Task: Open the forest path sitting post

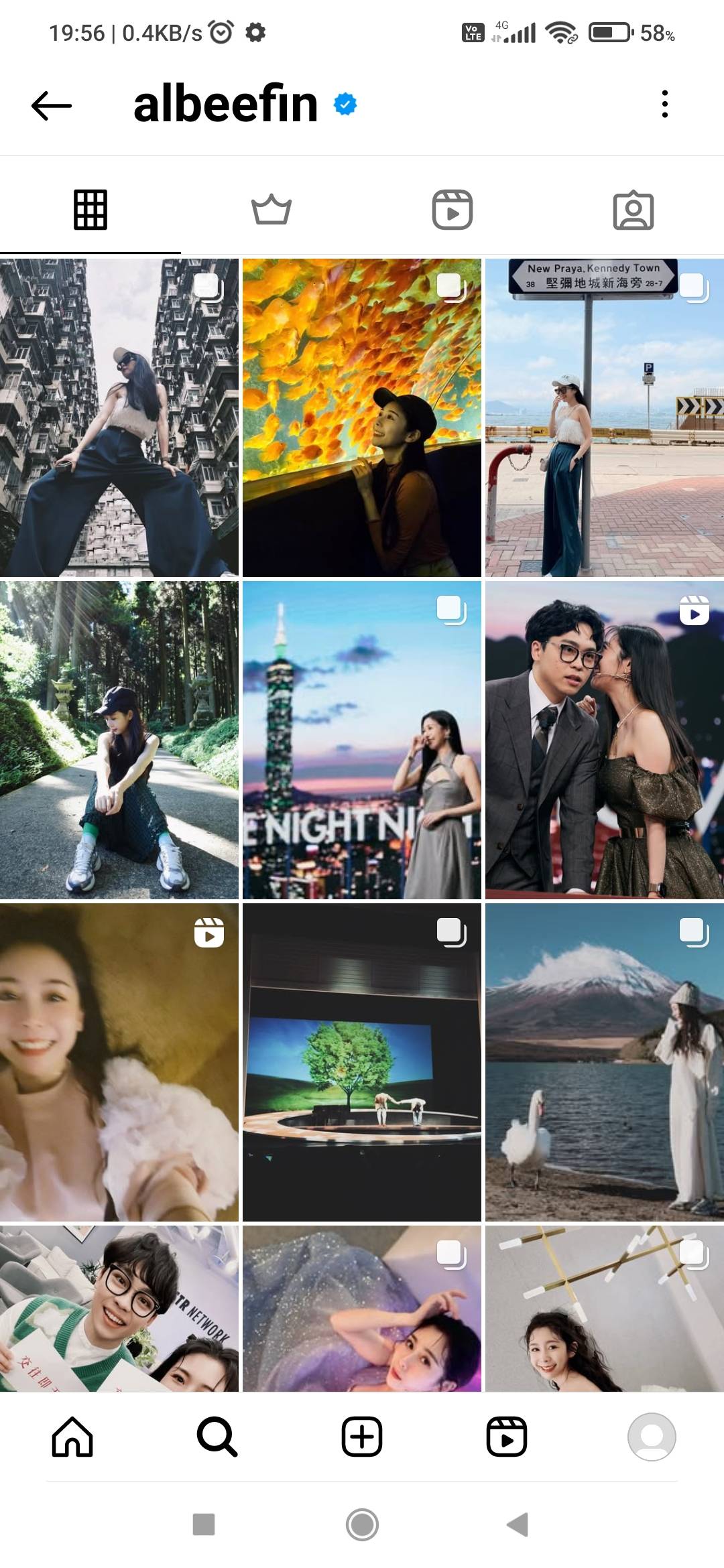Action: point(119,740)
